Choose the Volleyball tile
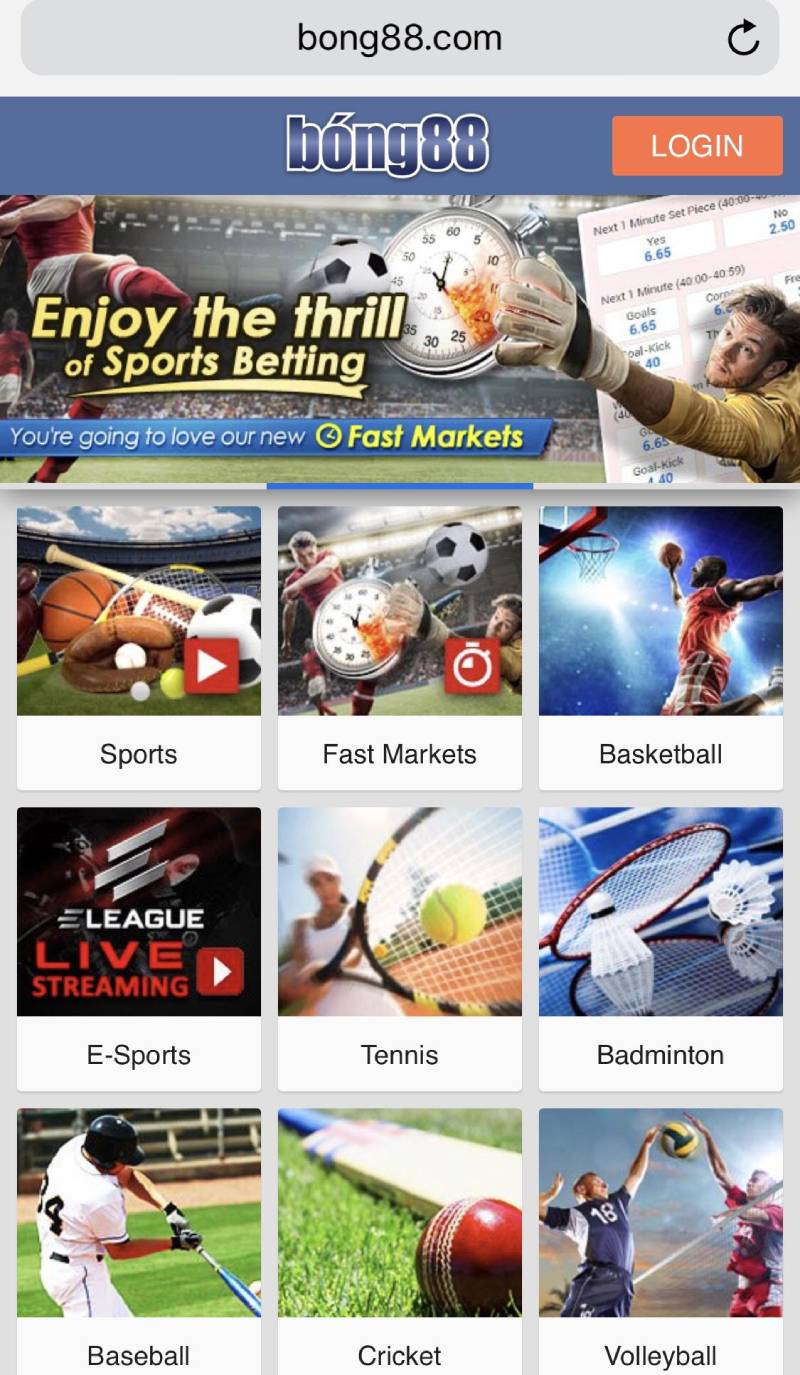 point(661,1240)
